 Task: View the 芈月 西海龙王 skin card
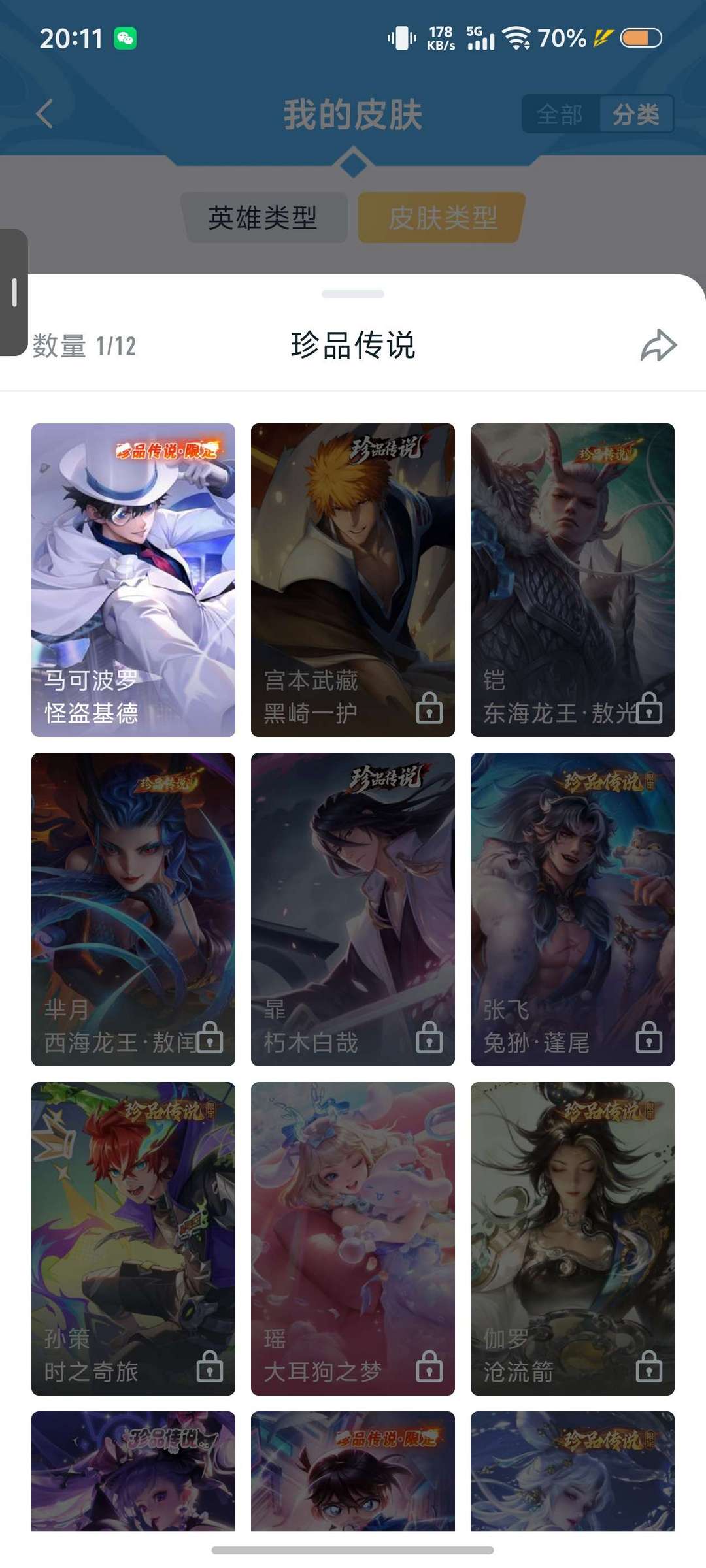[133, 909]
